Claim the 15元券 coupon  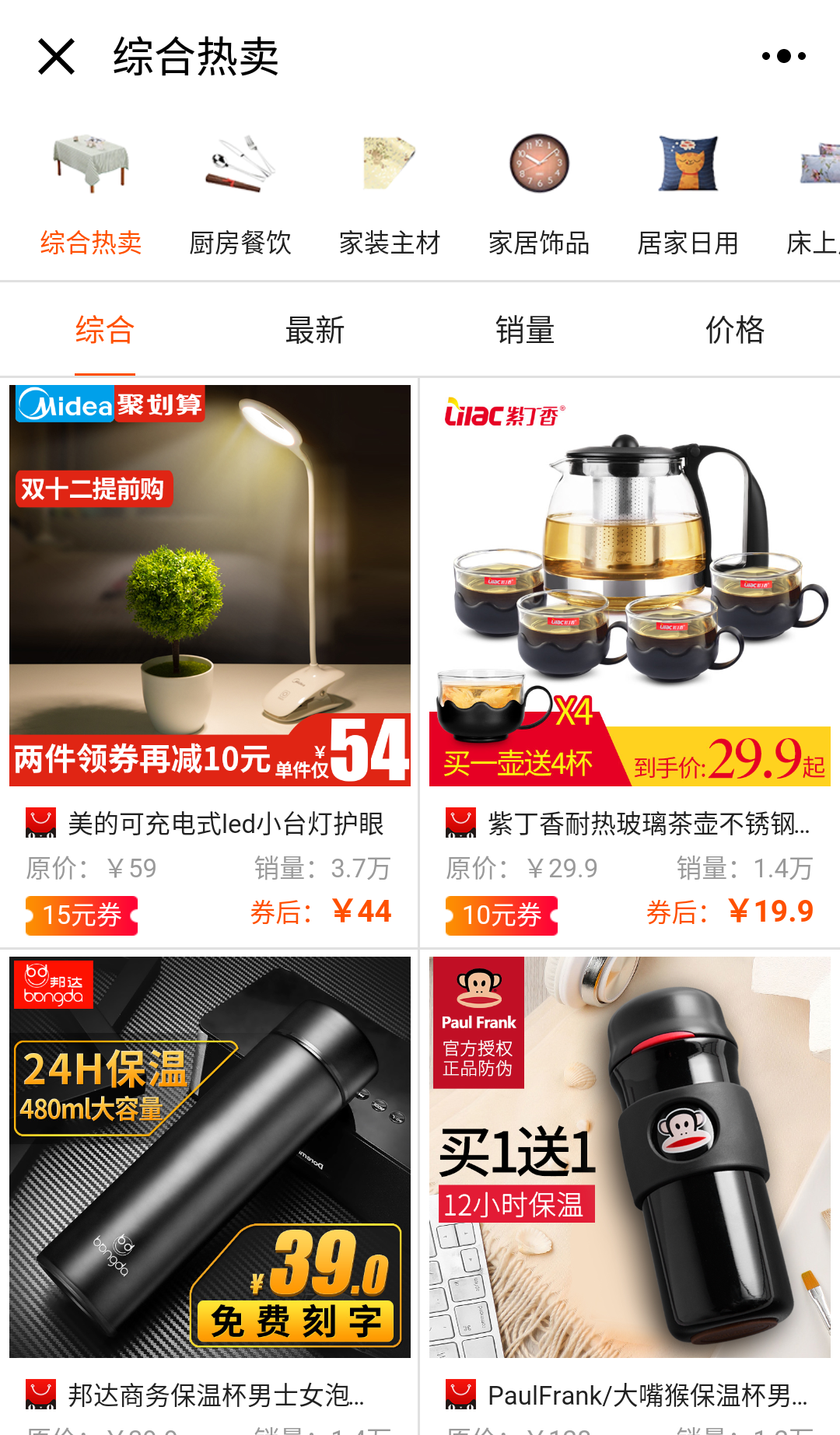pos(82,915)
